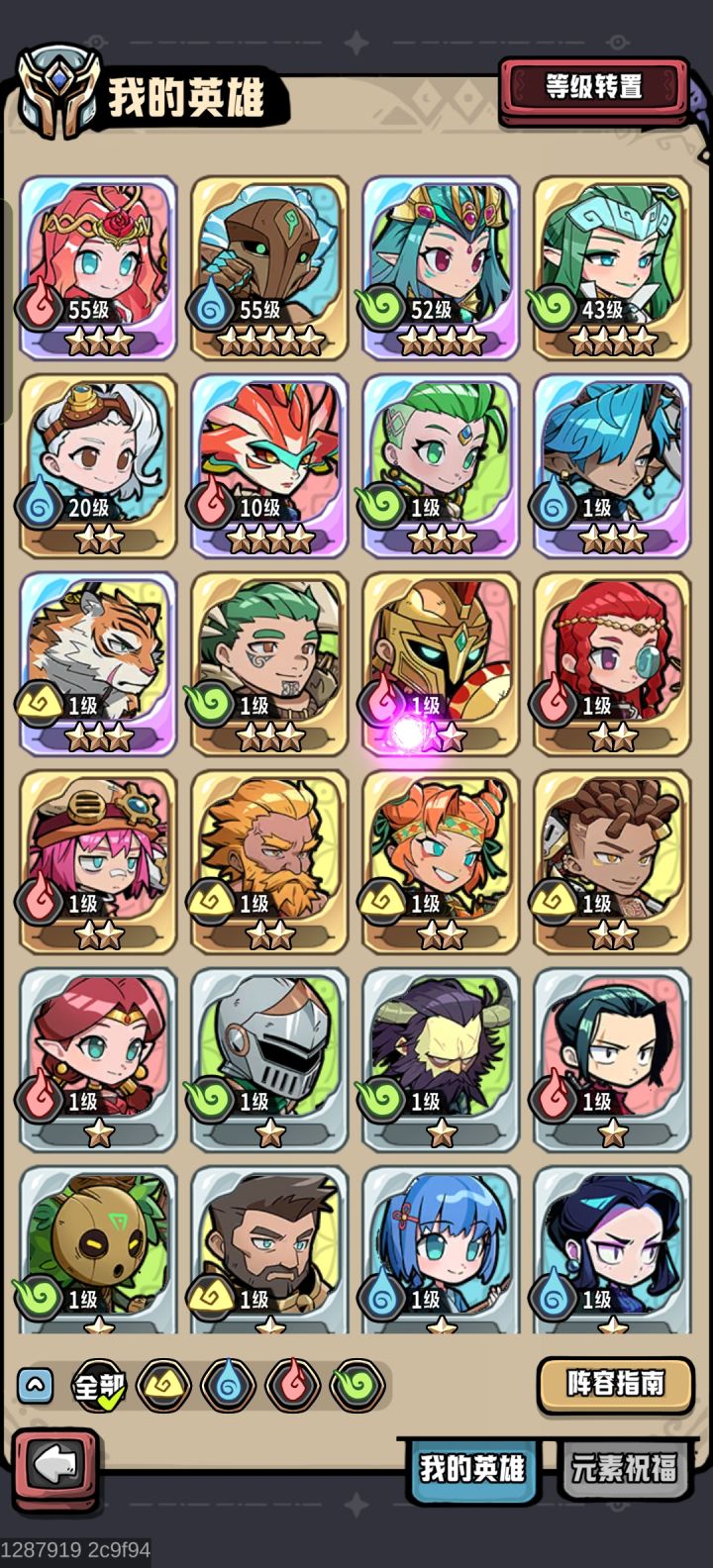
Task: Toggle the 全部 filter with green checkmark
Action: pos(99,1386)
